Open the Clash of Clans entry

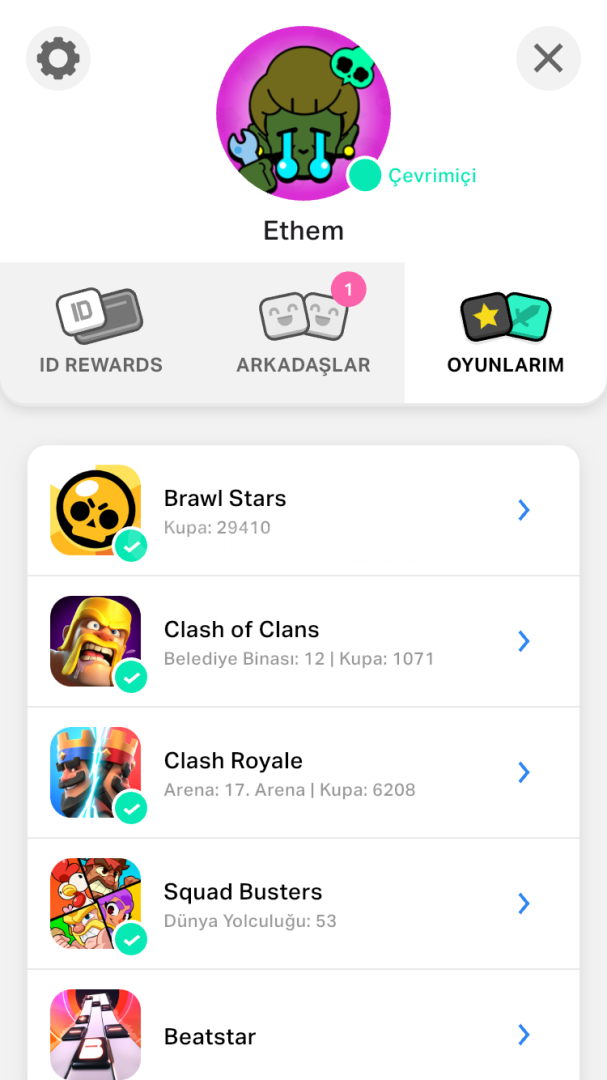click(x=303, y=641)
